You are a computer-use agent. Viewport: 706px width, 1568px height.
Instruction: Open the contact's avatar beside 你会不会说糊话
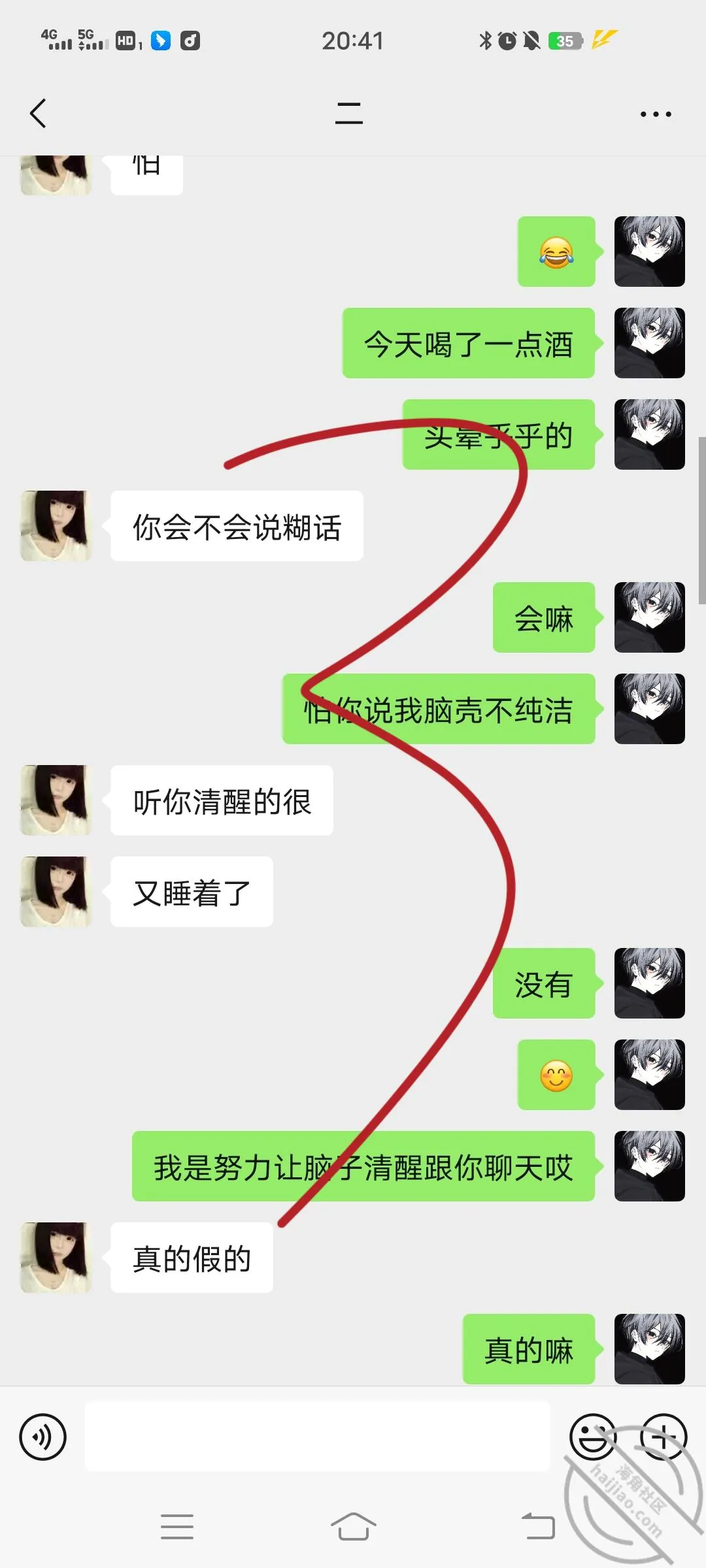[56, 526]
